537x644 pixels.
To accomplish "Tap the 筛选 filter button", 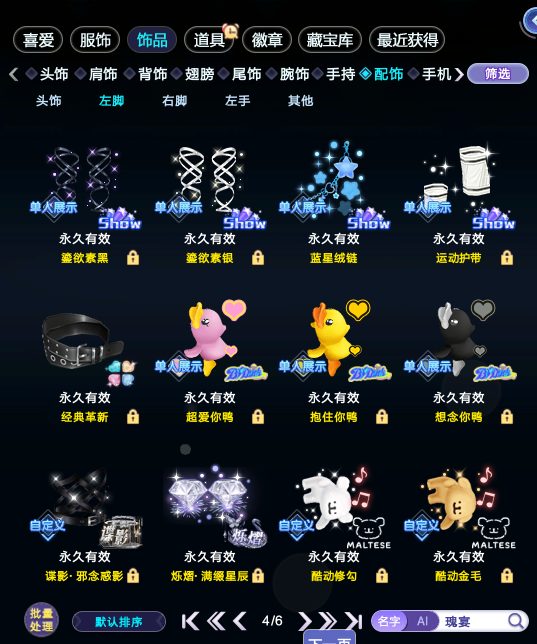I will pyautogui.click(x=498, y=74).
